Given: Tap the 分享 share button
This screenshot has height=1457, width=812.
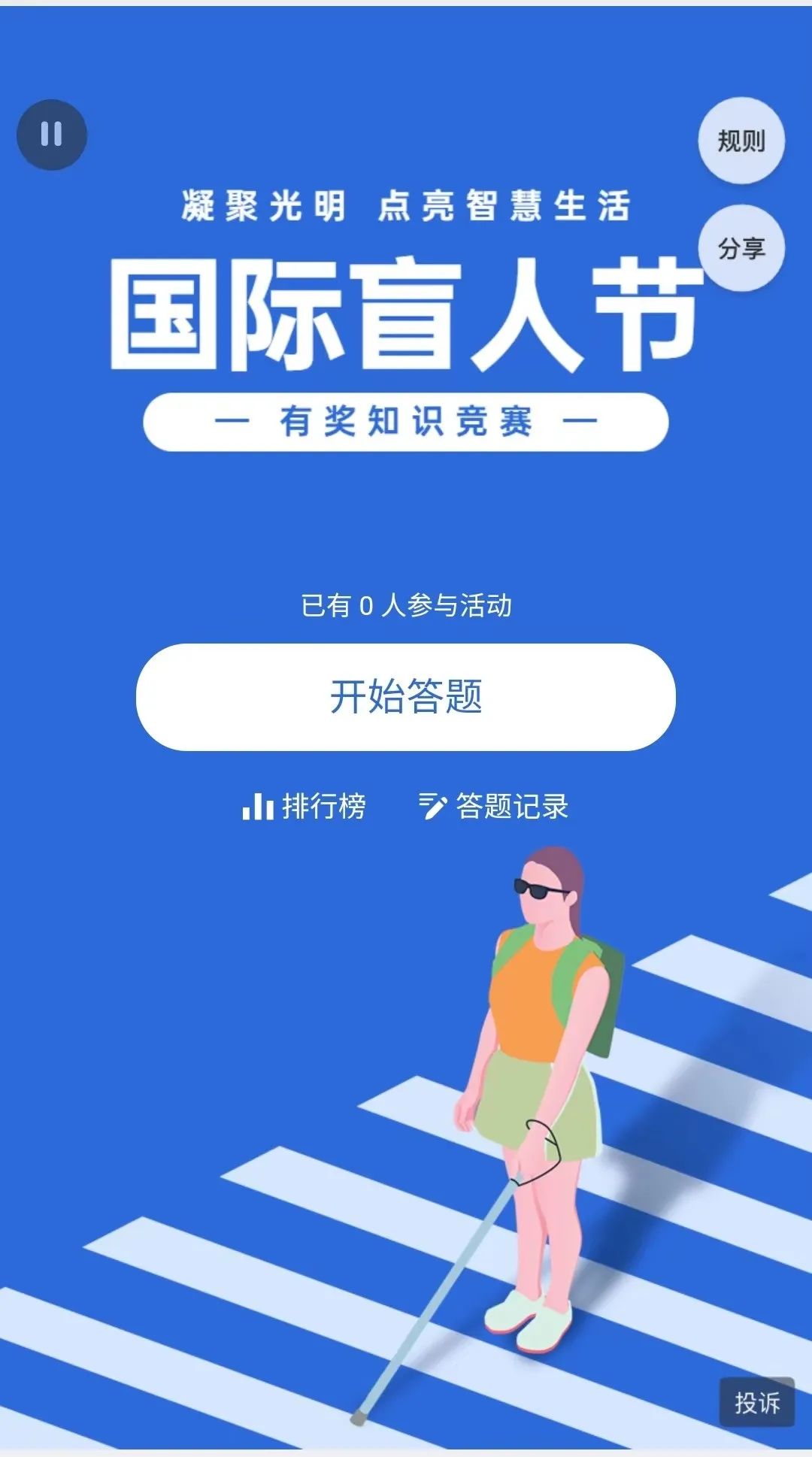Looking at the screenshot, I should pos(741,248).
